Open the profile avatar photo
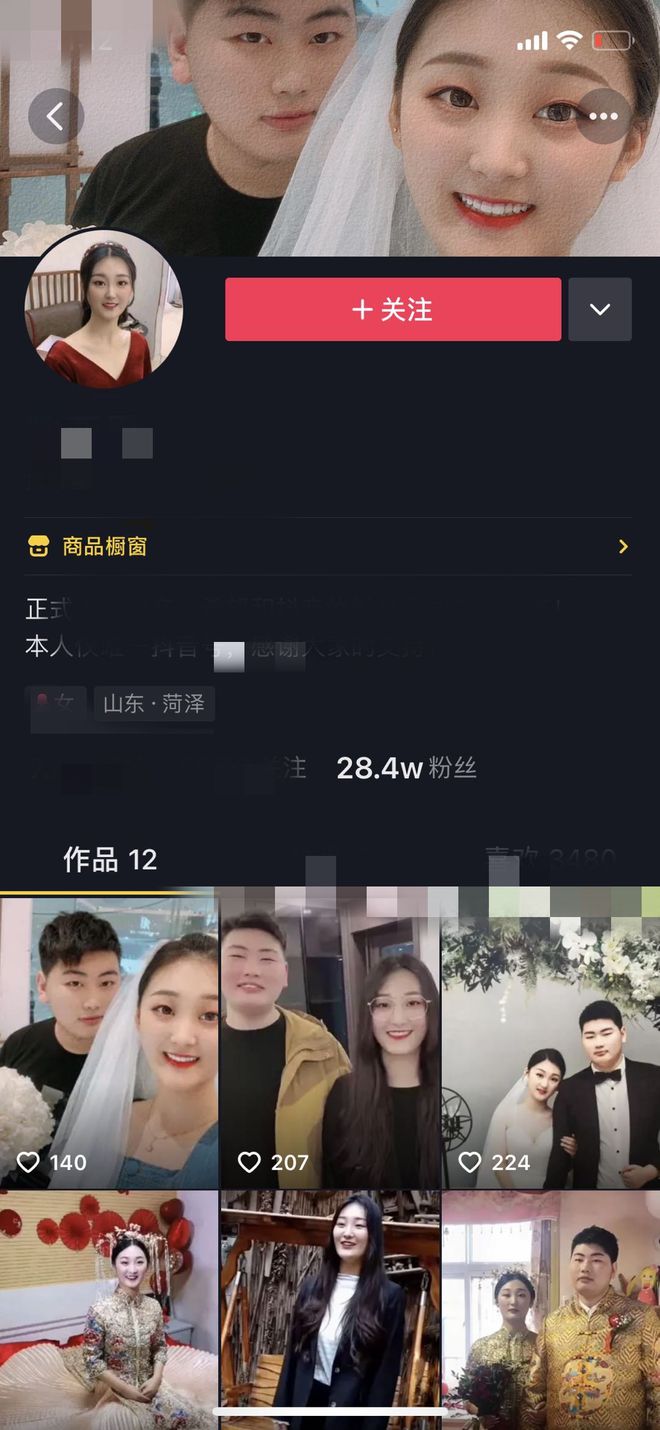Image resolution: width=660 pixels, height=1430 pixels. (103, 309)
